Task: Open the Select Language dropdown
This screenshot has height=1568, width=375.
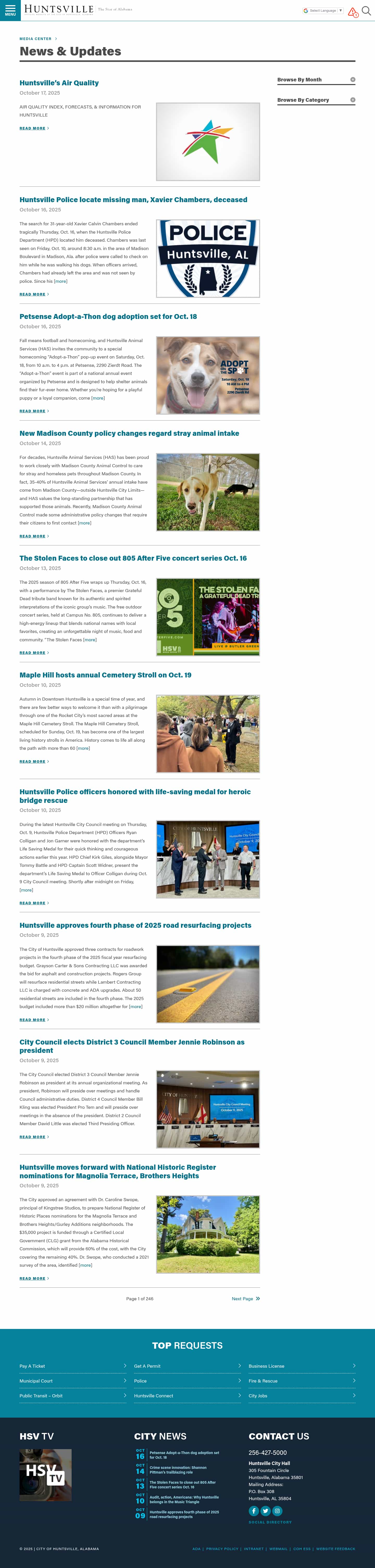Action: pos(323,10)
